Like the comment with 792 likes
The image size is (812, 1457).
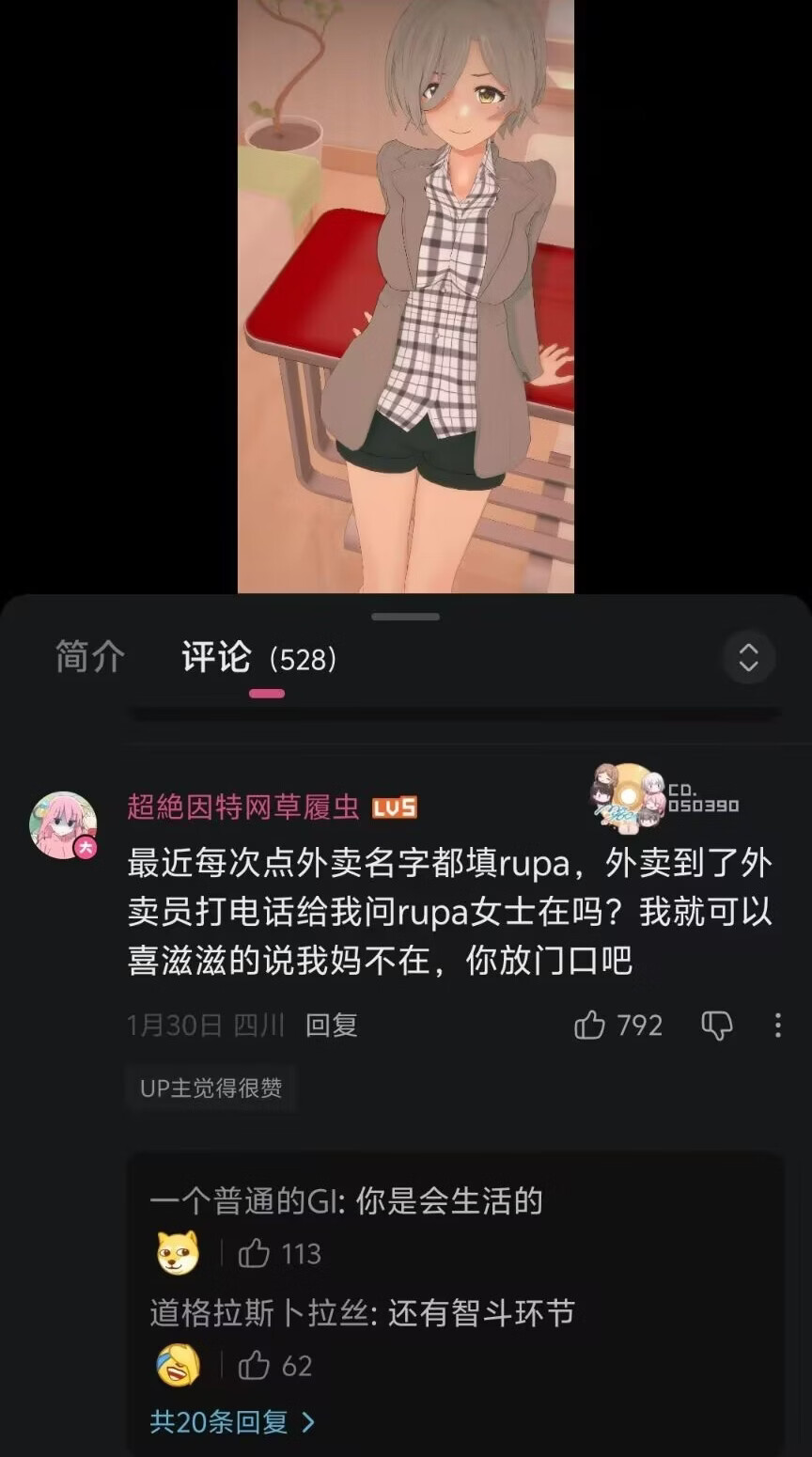590,1025
